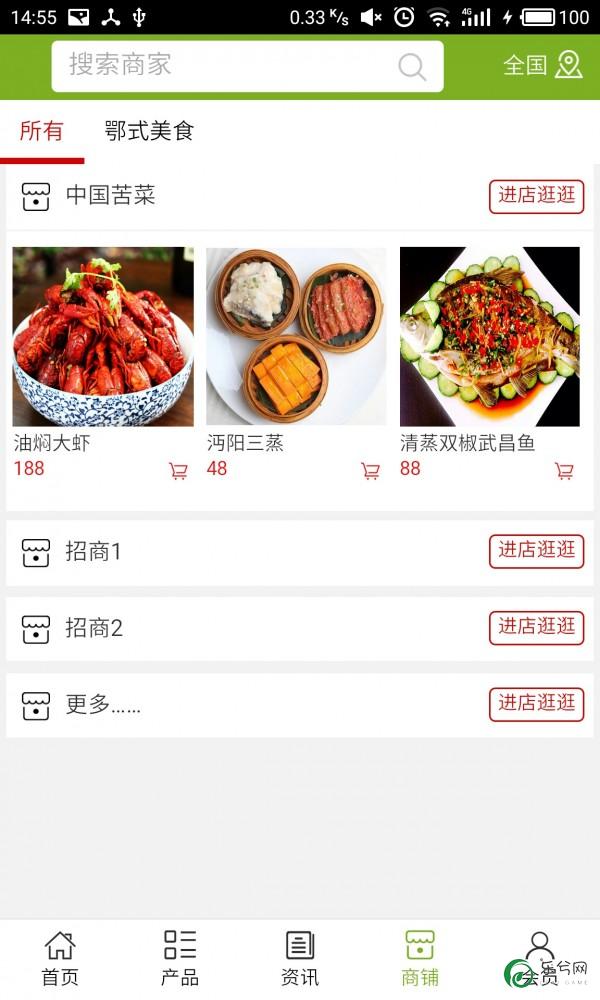
Task: Tap the magnifier search icon
Action: (x=412, y=66)
